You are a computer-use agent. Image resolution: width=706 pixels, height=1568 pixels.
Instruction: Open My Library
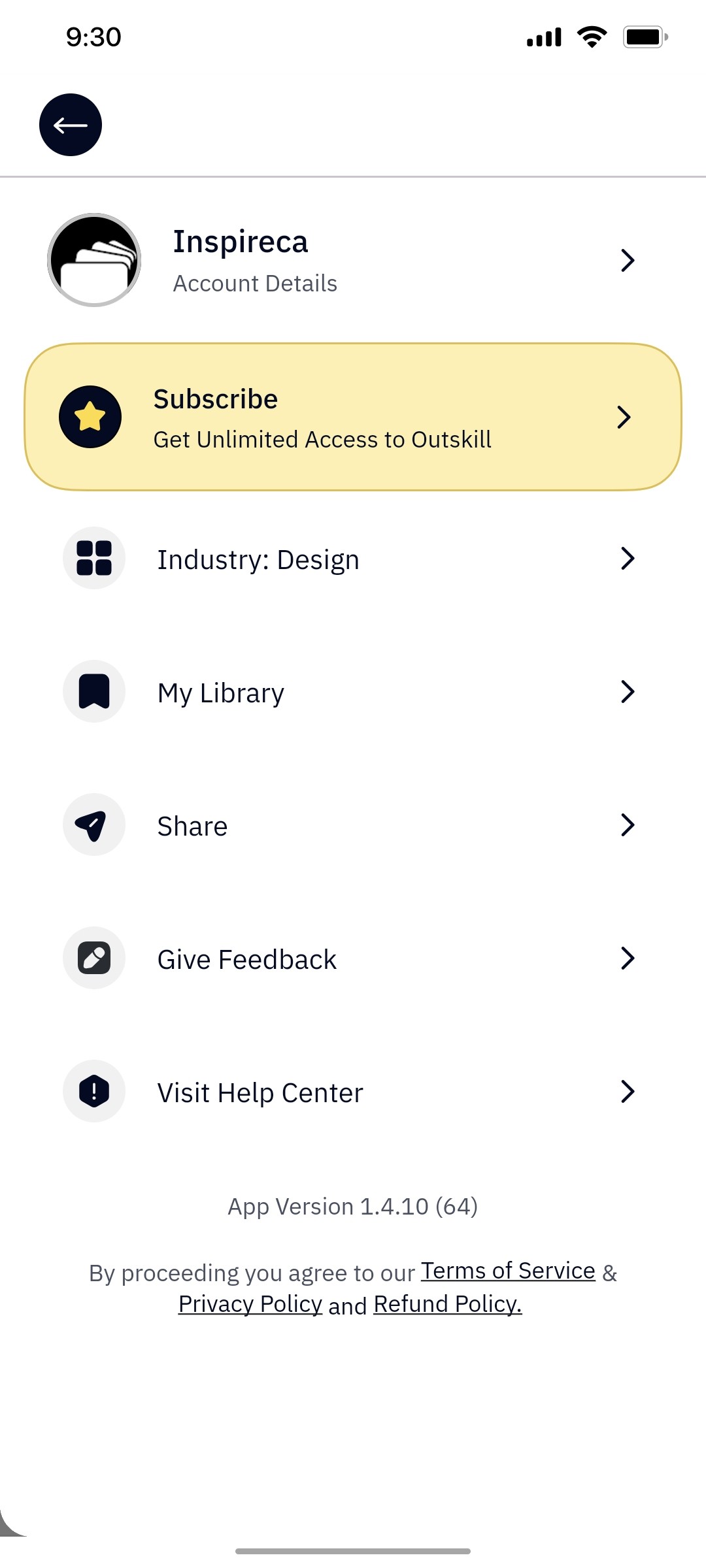(x=353, y=693)
